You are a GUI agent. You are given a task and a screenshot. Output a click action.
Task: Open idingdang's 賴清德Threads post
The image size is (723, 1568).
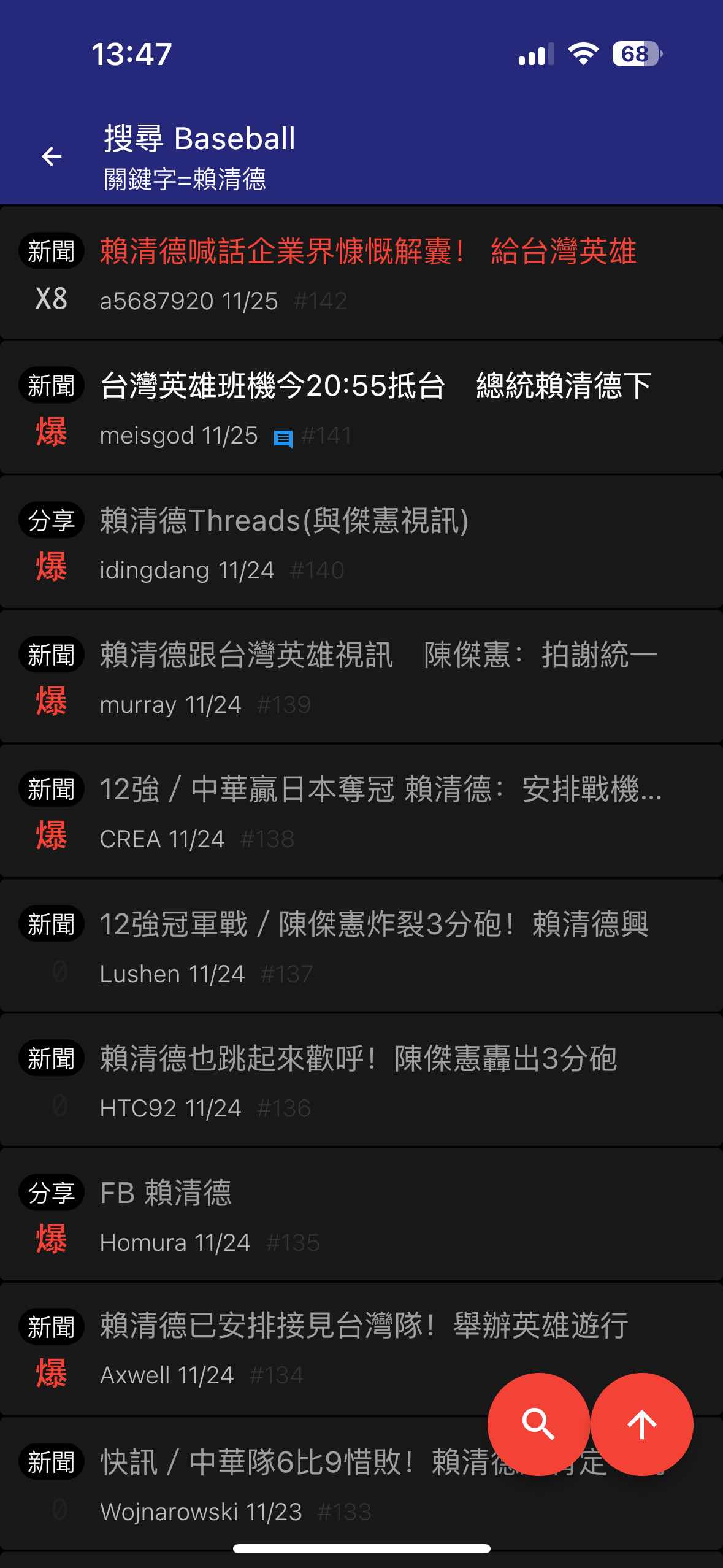point(284,521)
